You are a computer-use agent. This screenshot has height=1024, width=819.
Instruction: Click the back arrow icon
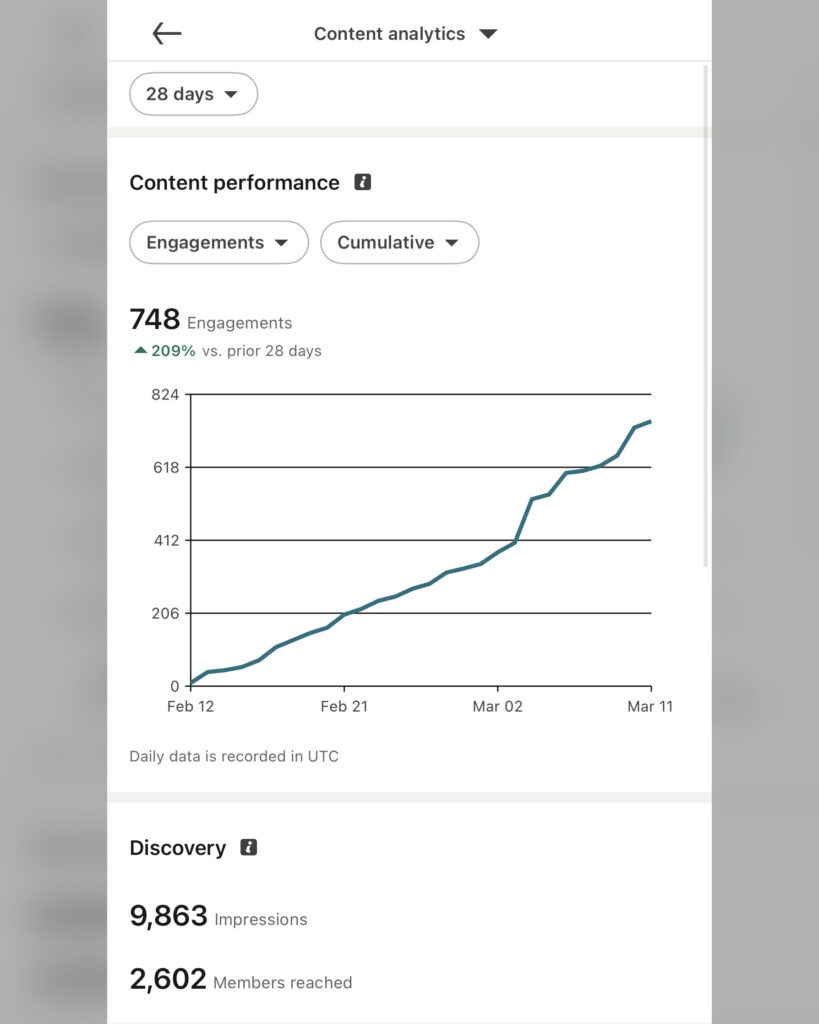[x=166, y=33]
